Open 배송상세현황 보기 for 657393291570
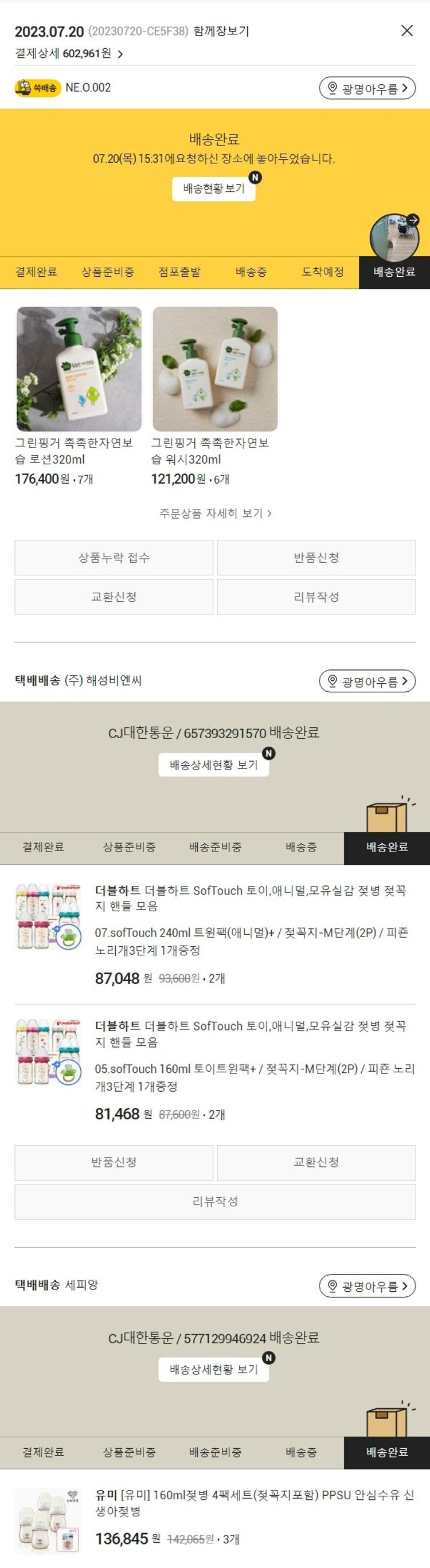Screen dimensions: 430x1568 214,765
